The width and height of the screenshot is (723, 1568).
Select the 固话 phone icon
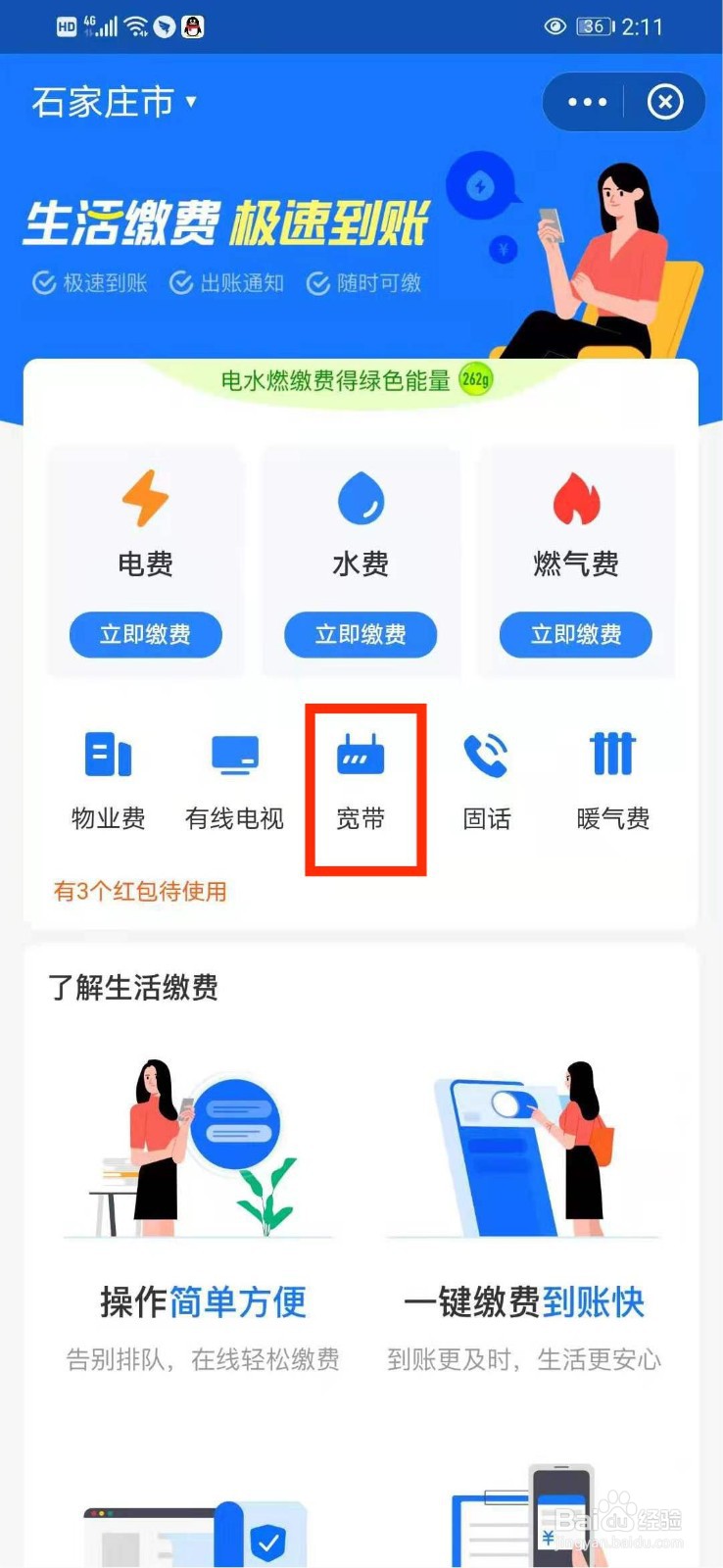(488, 753)
